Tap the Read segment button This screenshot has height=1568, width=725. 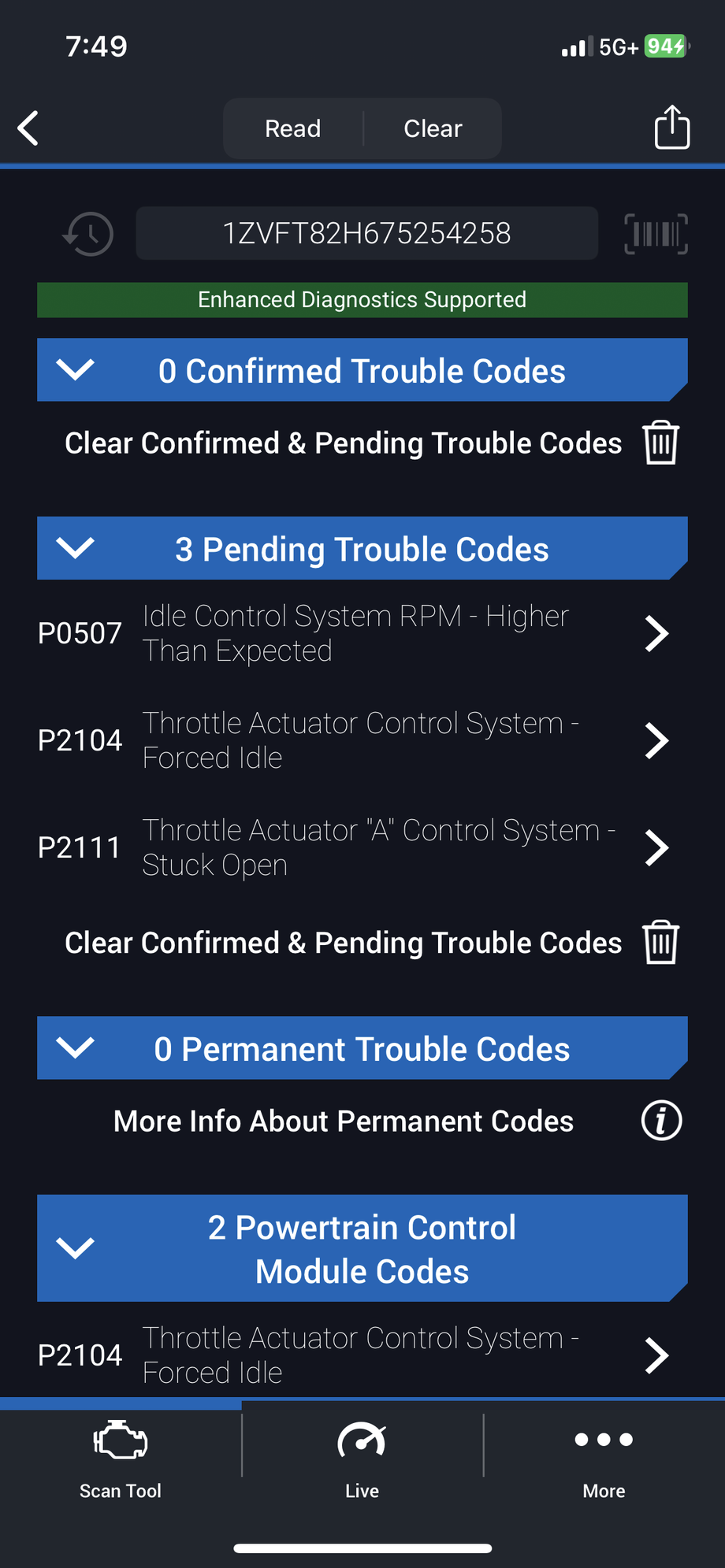click(x=293, y=128)
